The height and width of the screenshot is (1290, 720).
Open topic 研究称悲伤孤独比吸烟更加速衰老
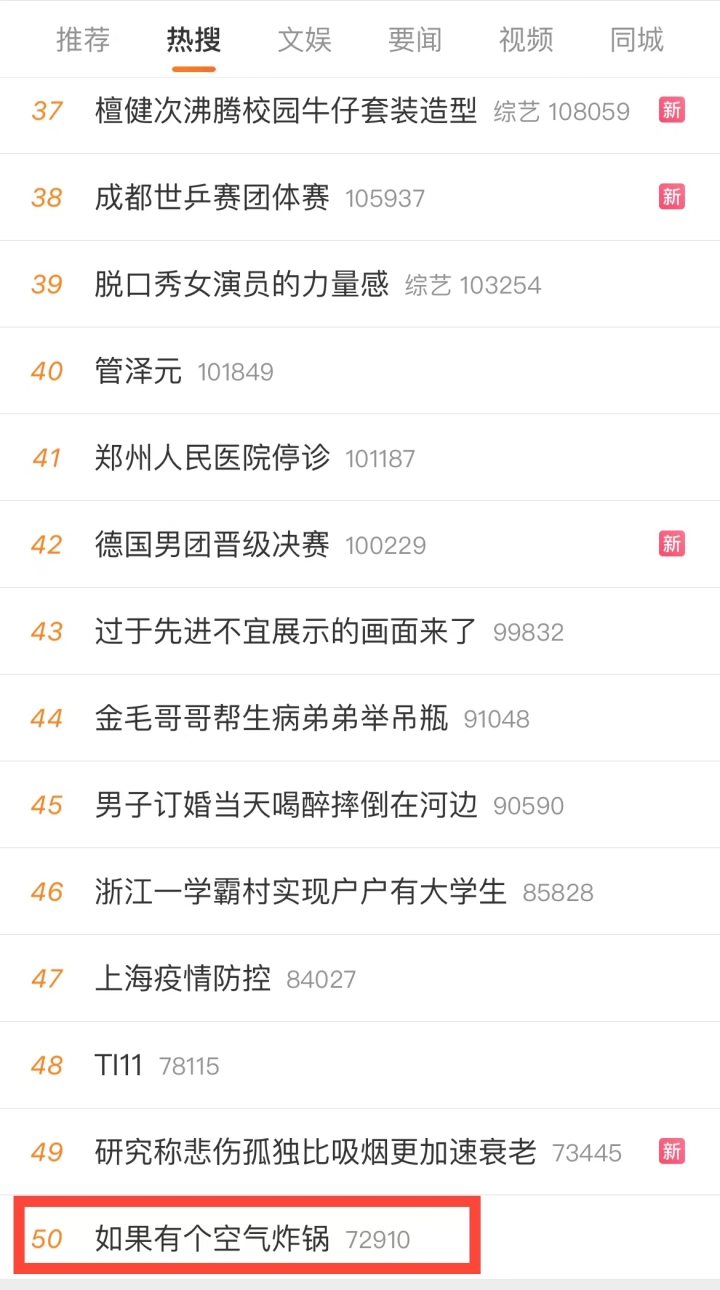coord(315,1152)
